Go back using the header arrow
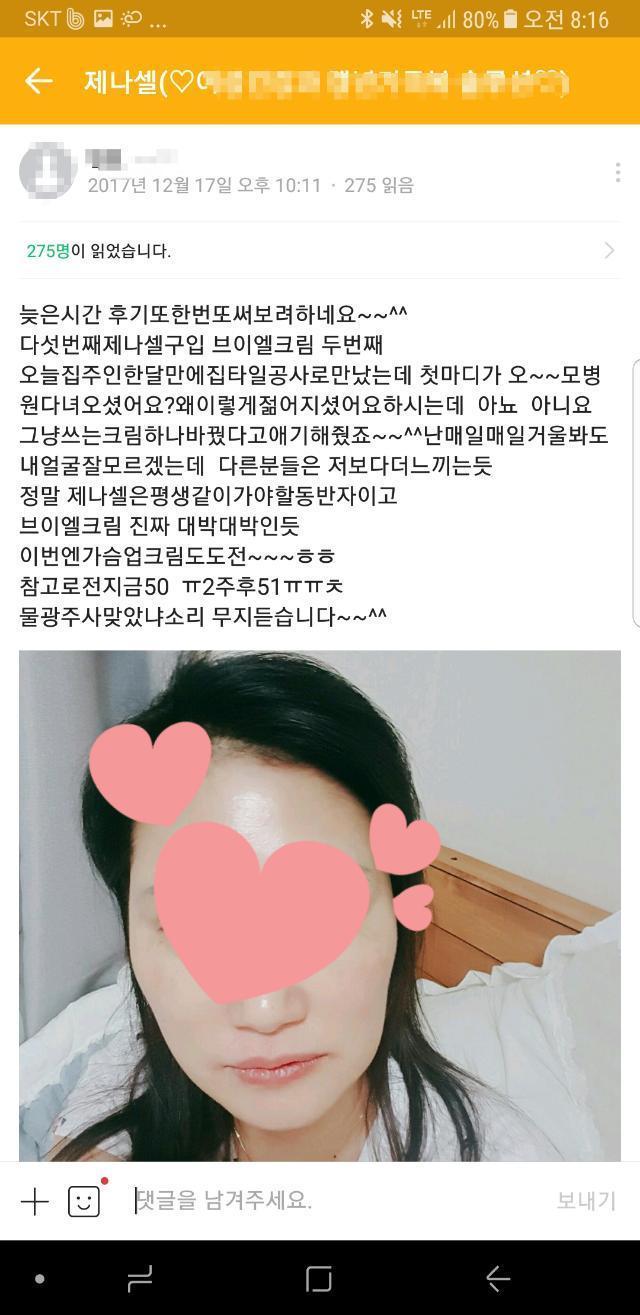The image size is (640, 1315). click(38, 82)
